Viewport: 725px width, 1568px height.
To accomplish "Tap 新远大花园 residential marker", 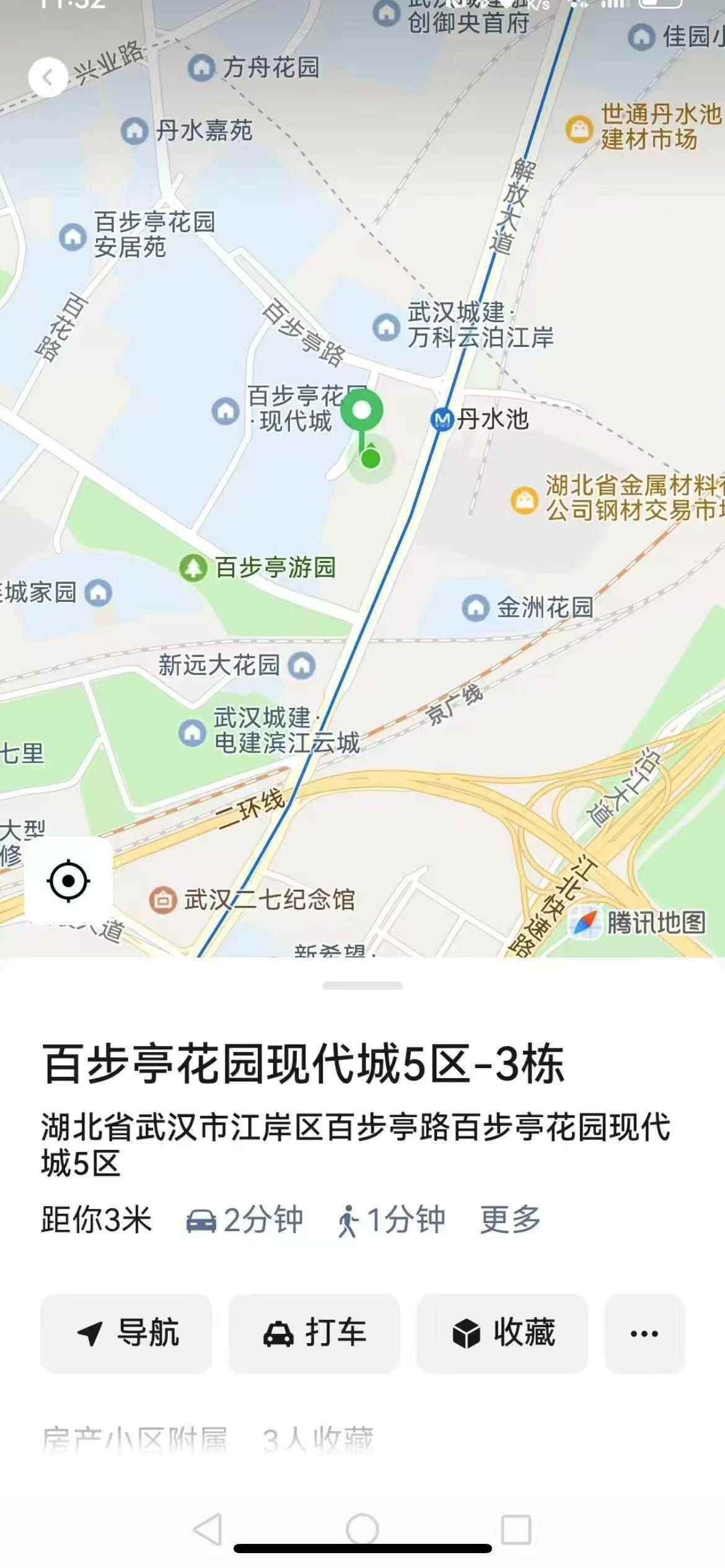I will click(x=302, y=666).
